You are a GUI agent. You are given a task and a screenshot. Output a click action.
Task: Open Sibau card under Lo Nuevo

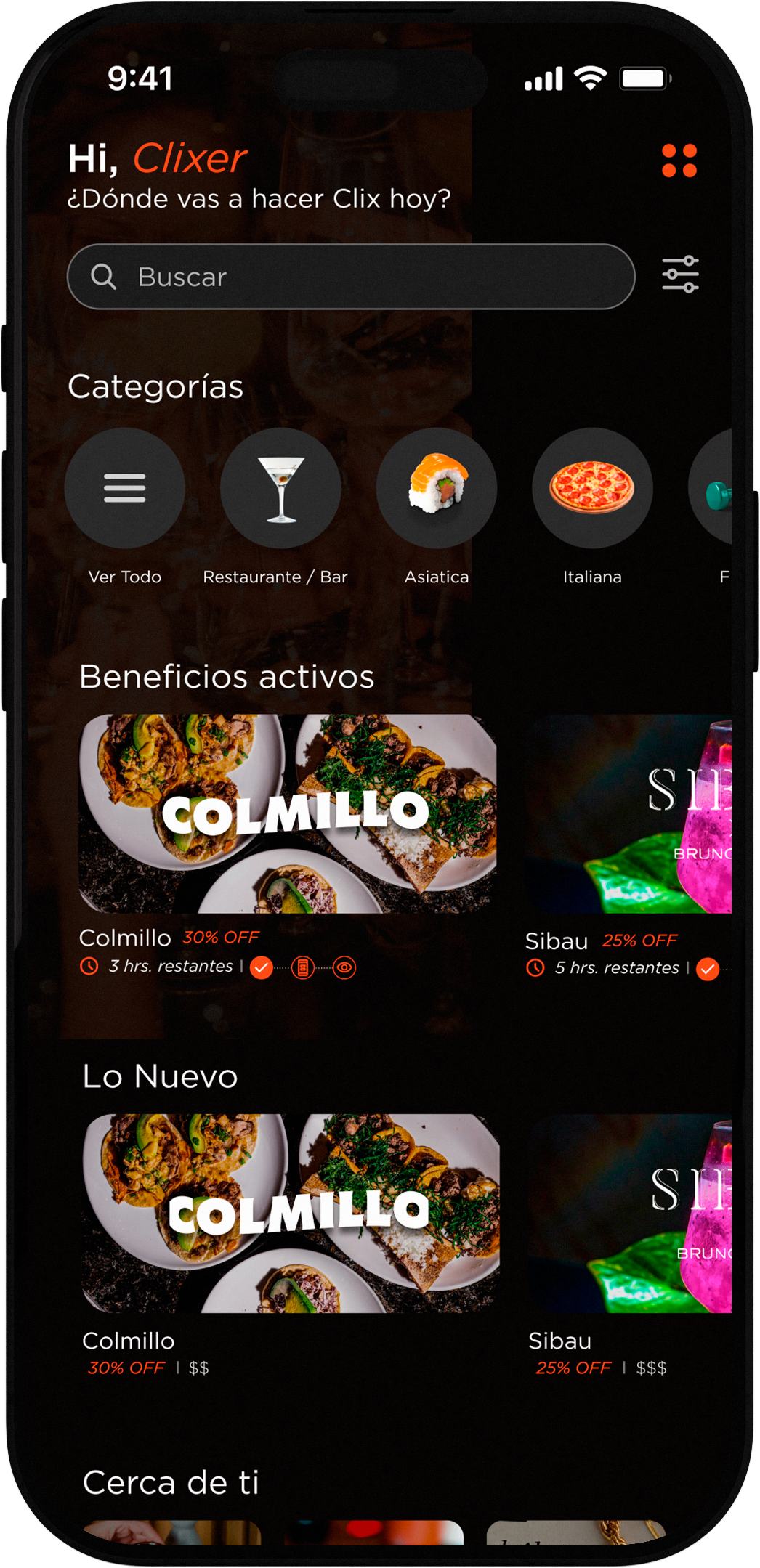630,1213
